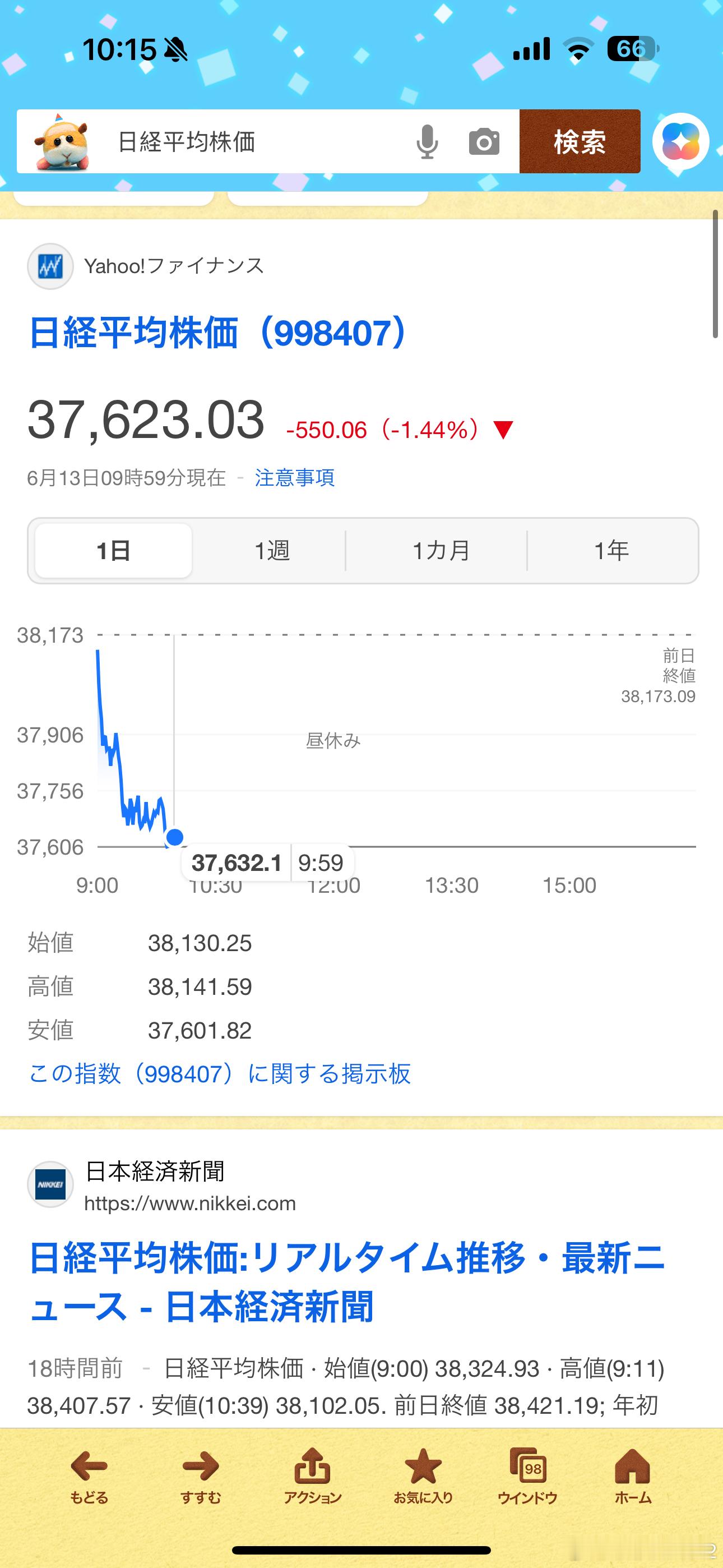Go to ホーム
723x1568 pixels.
[632, 1475]
